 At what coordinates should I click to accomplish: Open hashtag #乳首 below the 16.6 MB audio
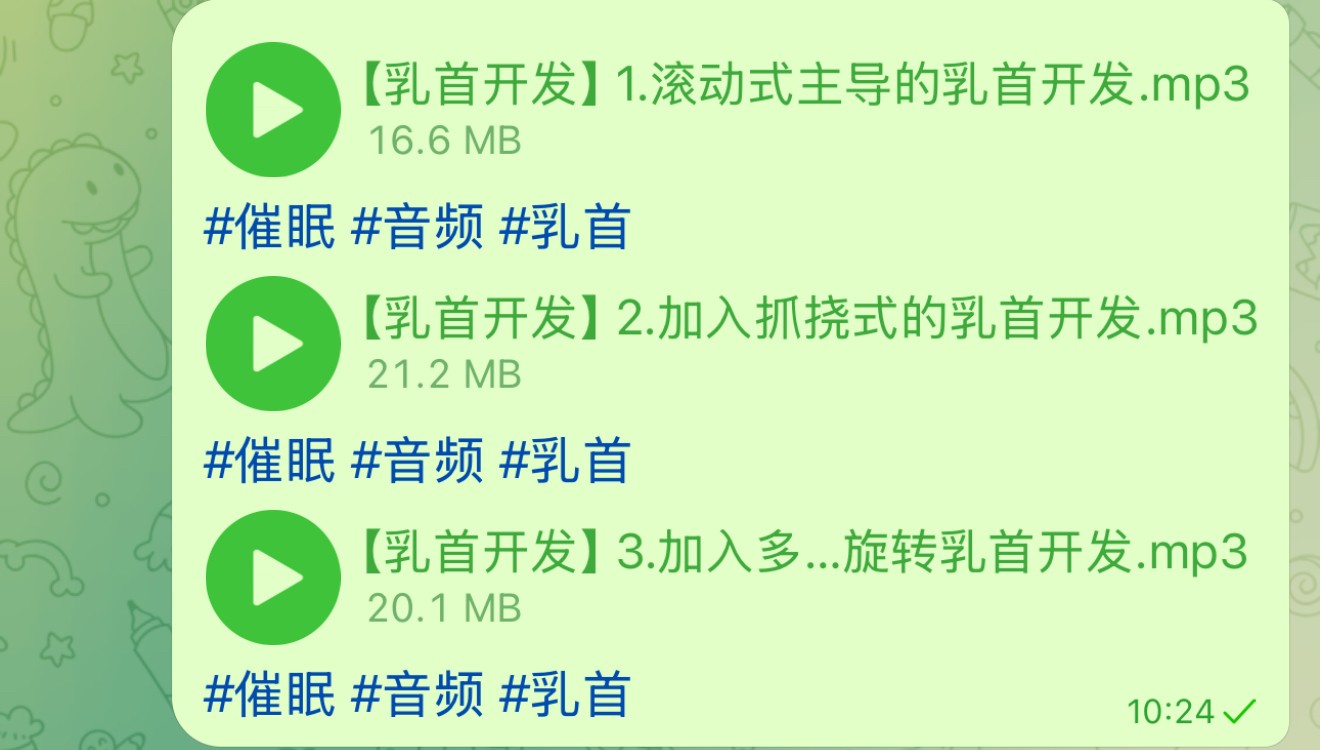click(x=565, y=228)
